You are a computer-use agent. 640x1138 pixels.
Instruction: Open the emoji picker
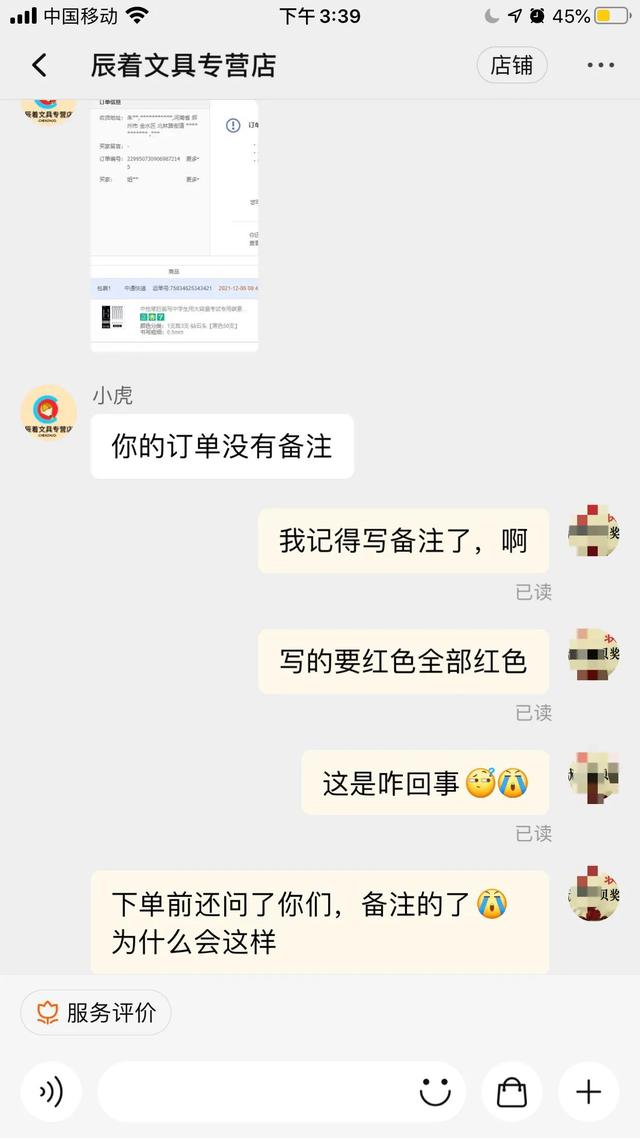(x=435, y=1092)
